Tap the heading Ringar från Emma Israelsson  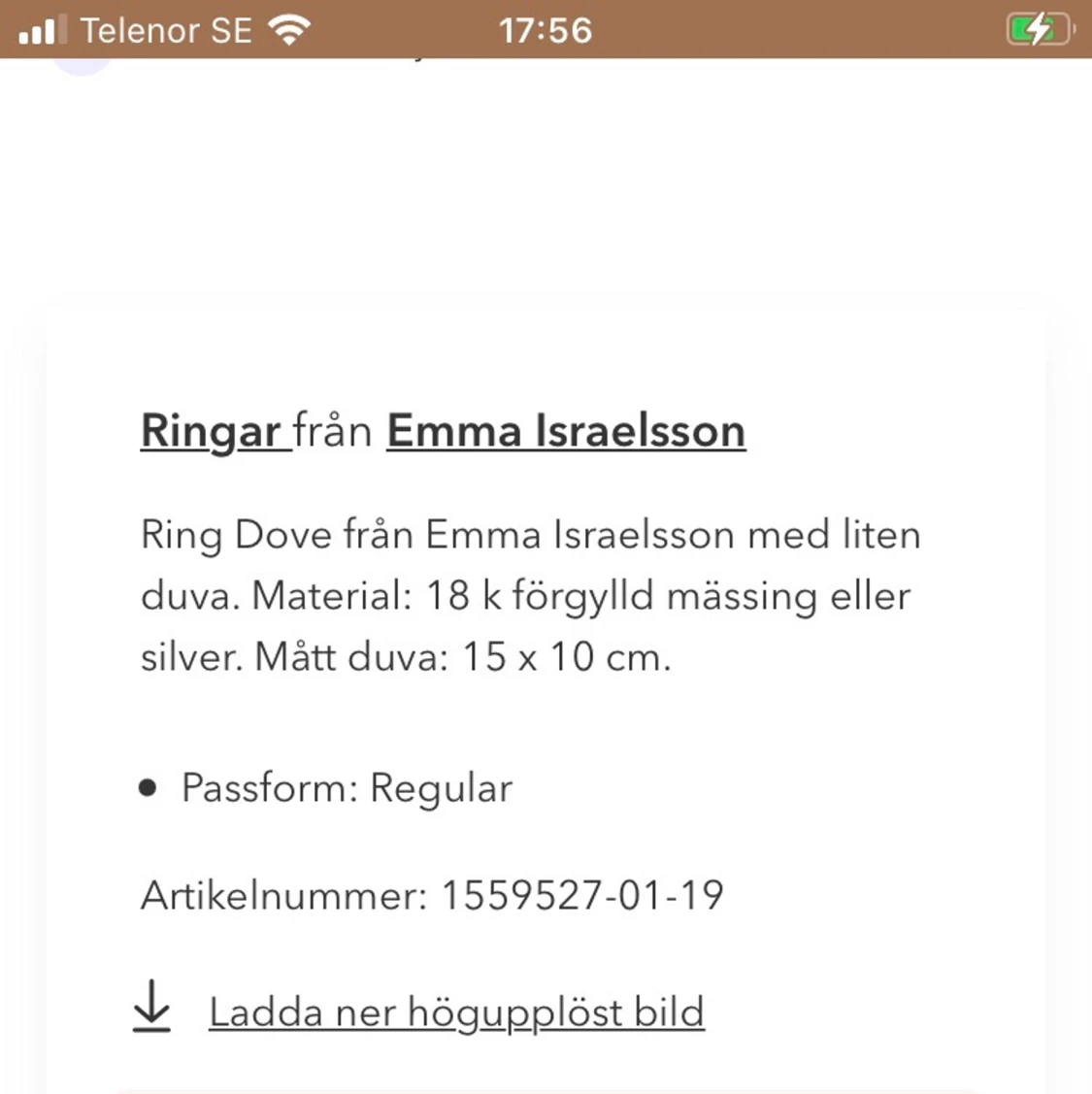pyautogui.click(x=443, y=430)
